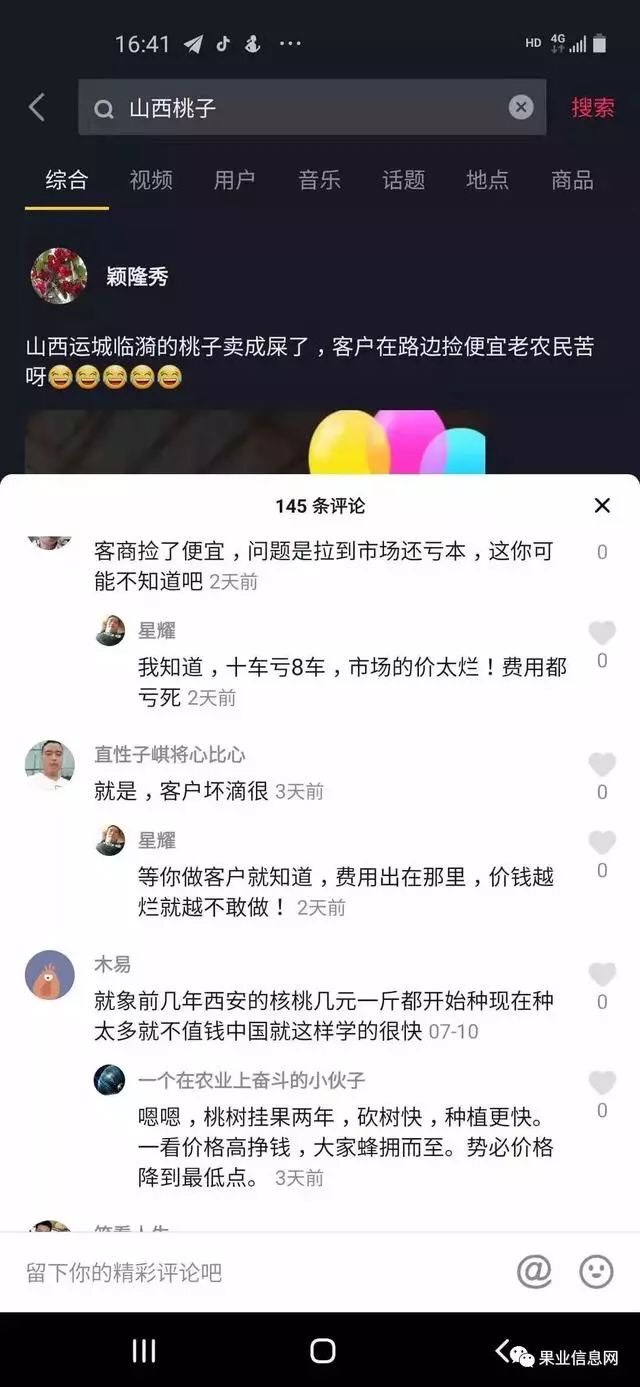Open the emoji picker

597,1272
